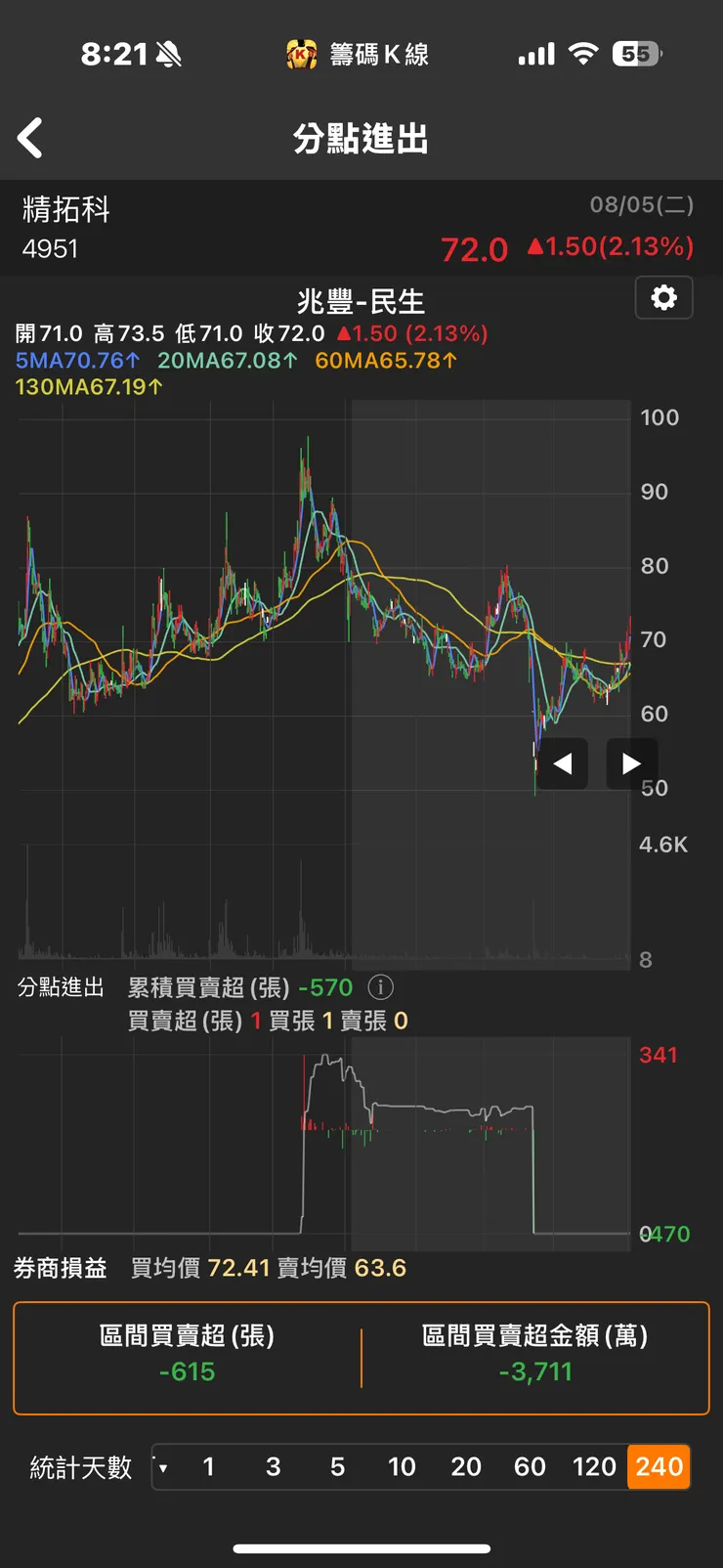Tap the info icon beside 累積買賣超

coord(381,987)
